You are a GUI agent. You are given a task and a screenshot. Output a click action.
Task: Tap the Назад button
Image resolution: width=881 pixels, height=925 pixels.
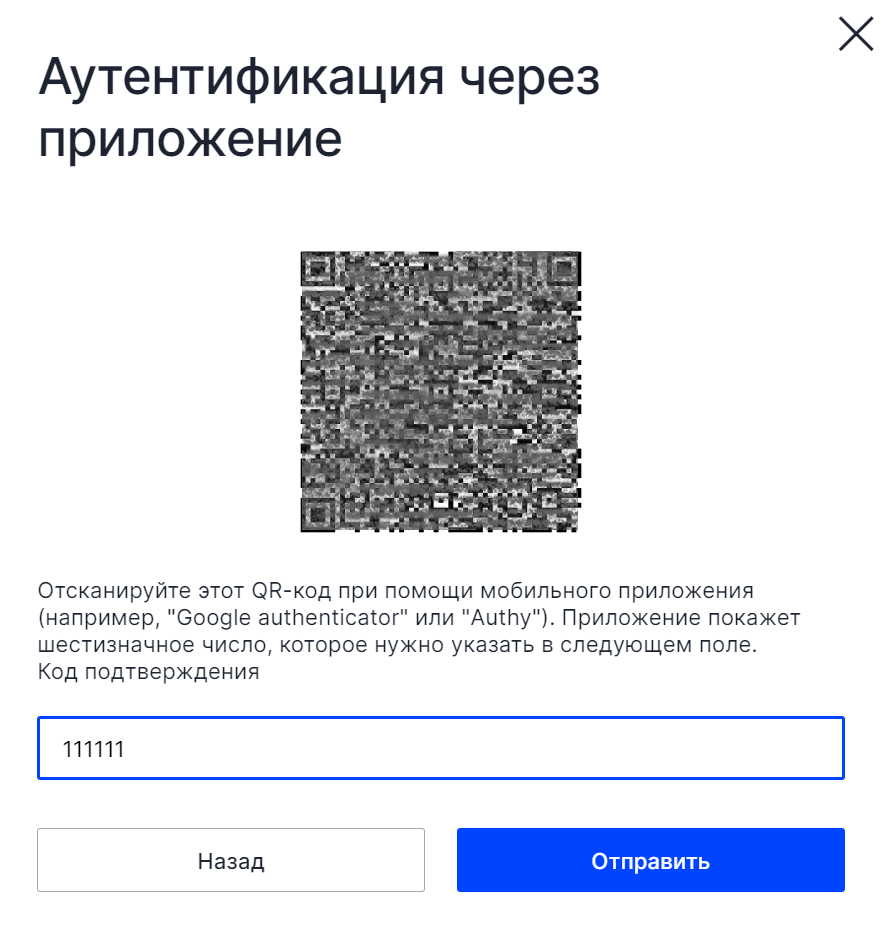click(231, 860)
